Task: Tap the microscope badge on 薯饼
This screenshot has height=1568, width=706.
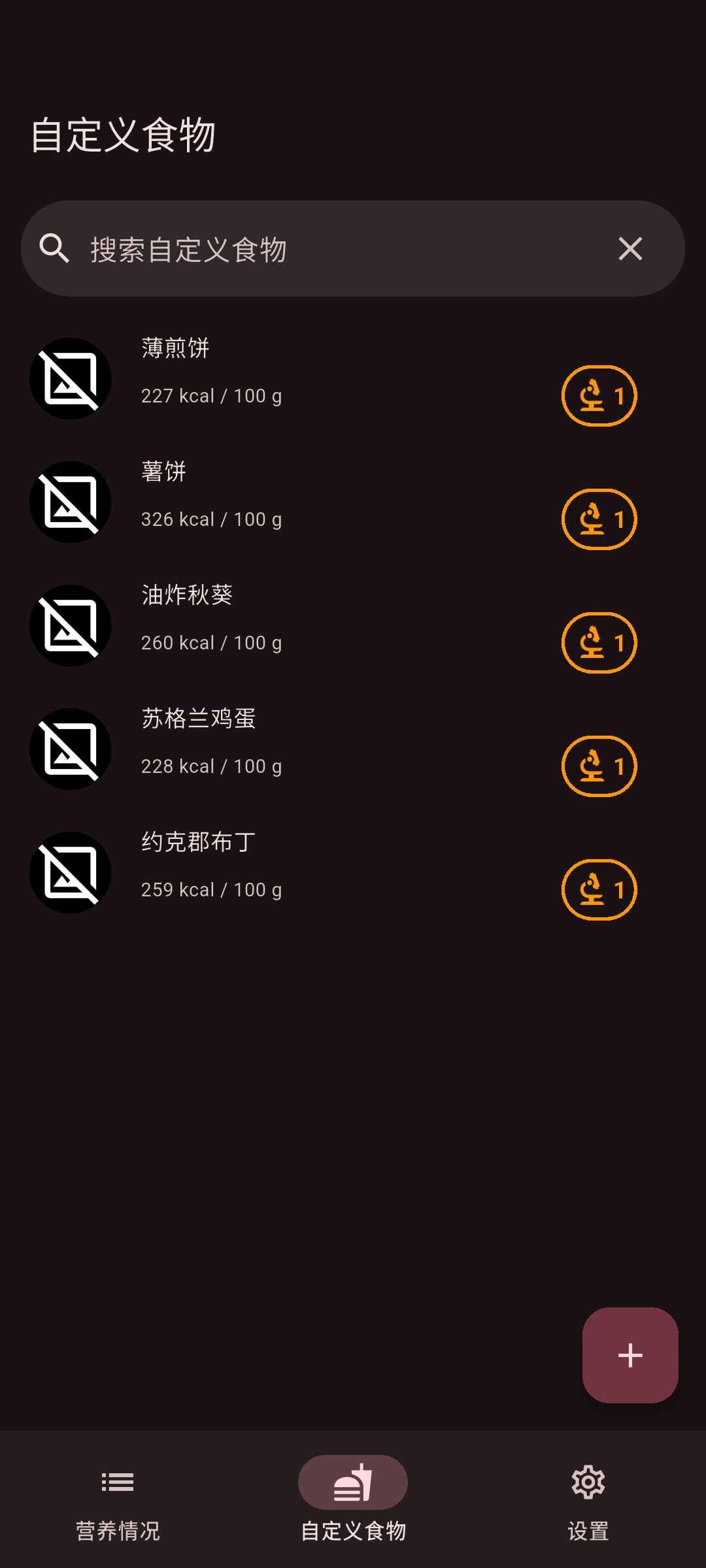Action: click(x=599, y=519)
